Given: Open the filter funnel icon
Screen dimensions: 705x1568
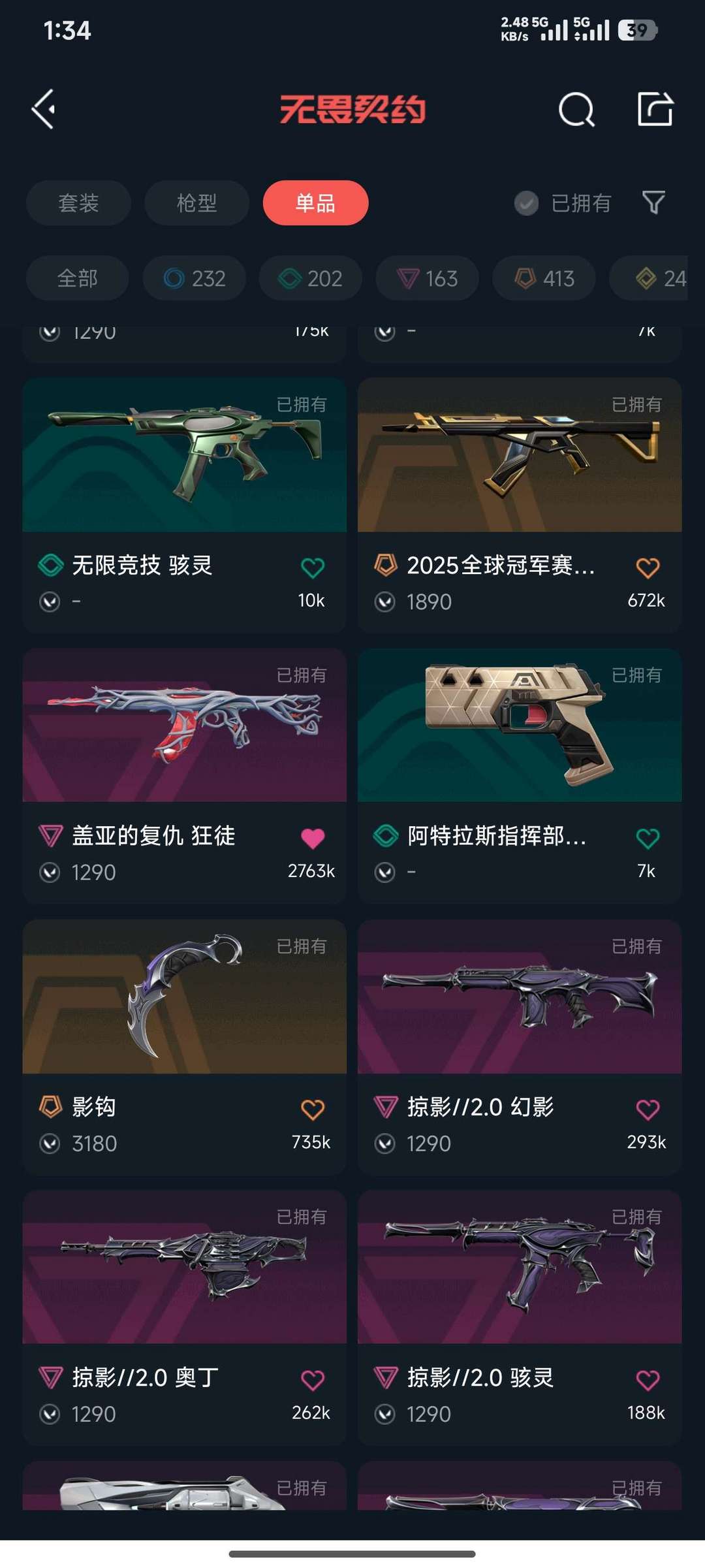Looking at the screenshot, I should tap(653, 203).
